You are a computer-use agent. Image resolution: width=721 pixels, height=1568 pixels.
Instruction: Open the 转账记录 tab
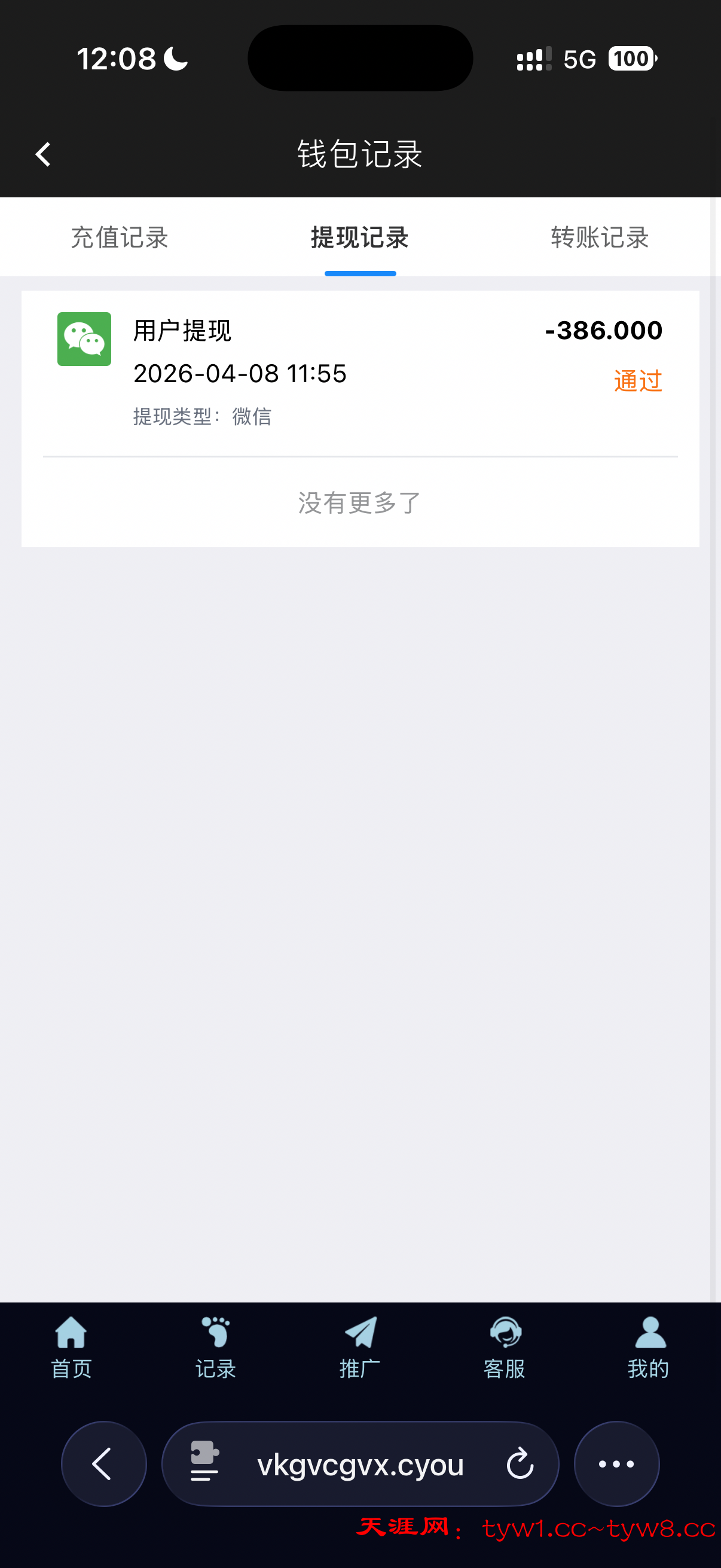[599, 237]
